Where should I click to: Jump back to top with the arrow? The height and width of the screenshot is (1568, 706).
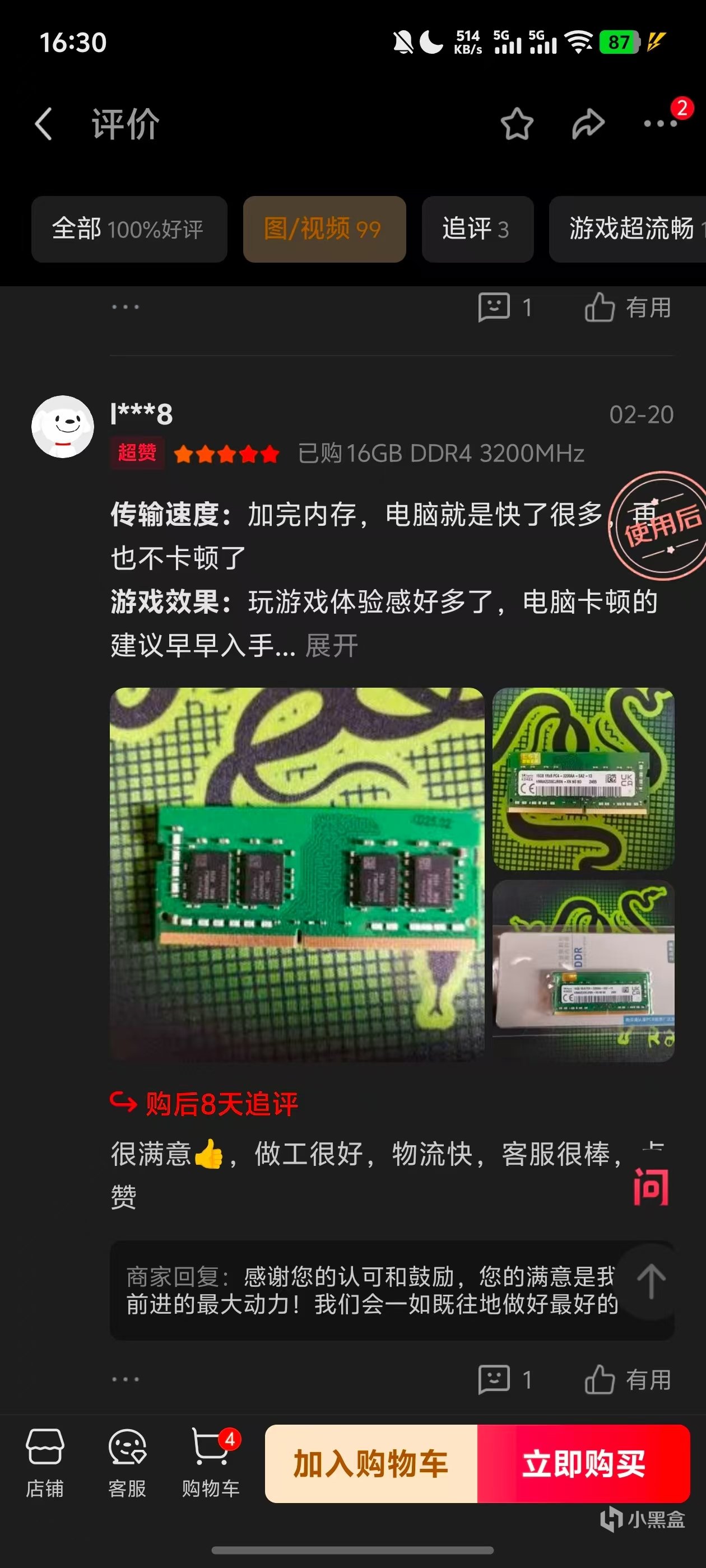[x=651, y=1281]
